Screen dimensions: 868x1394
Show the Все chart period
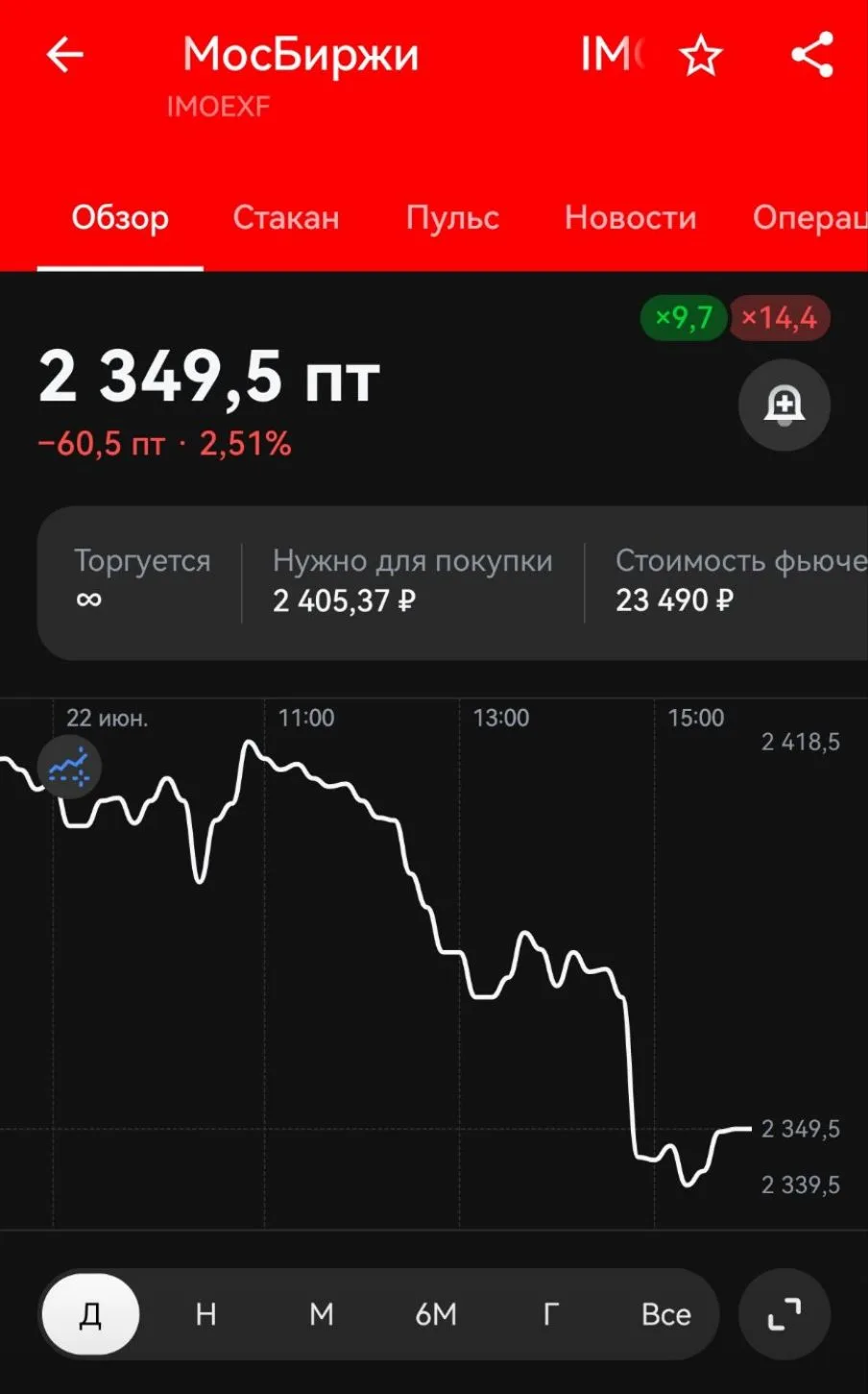tap(666, 1314)
